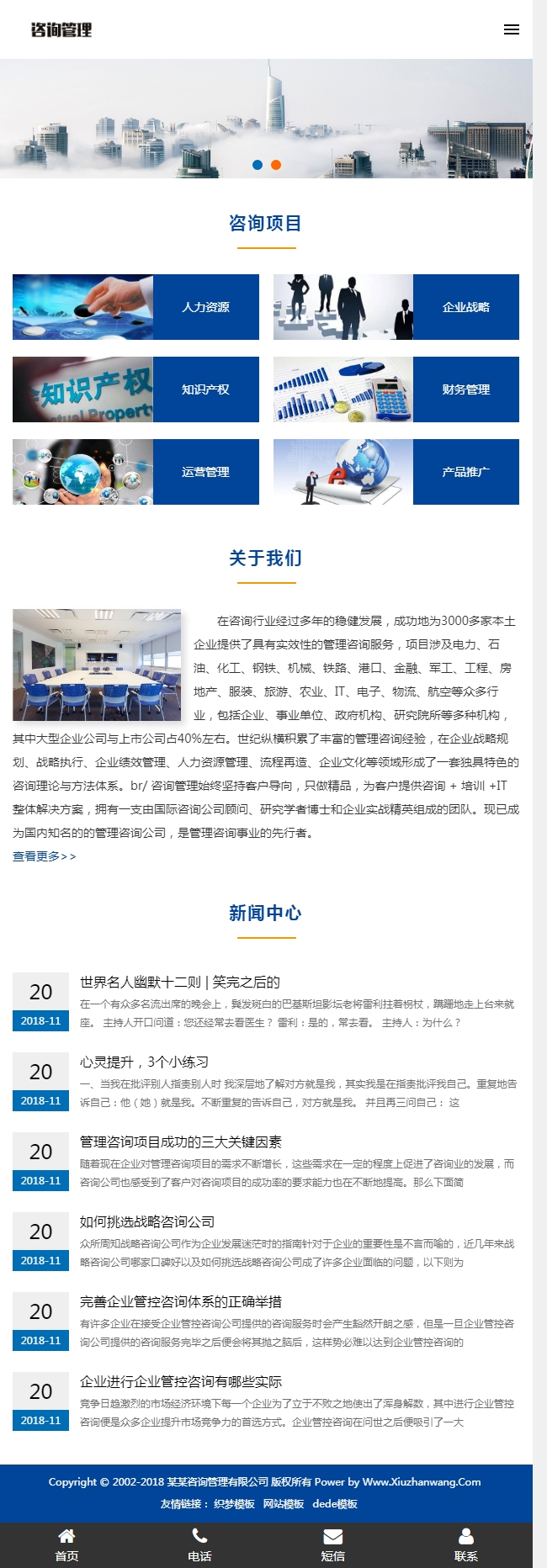Open 完善企业管控咨询体系的正确举措

[180, 1301]
